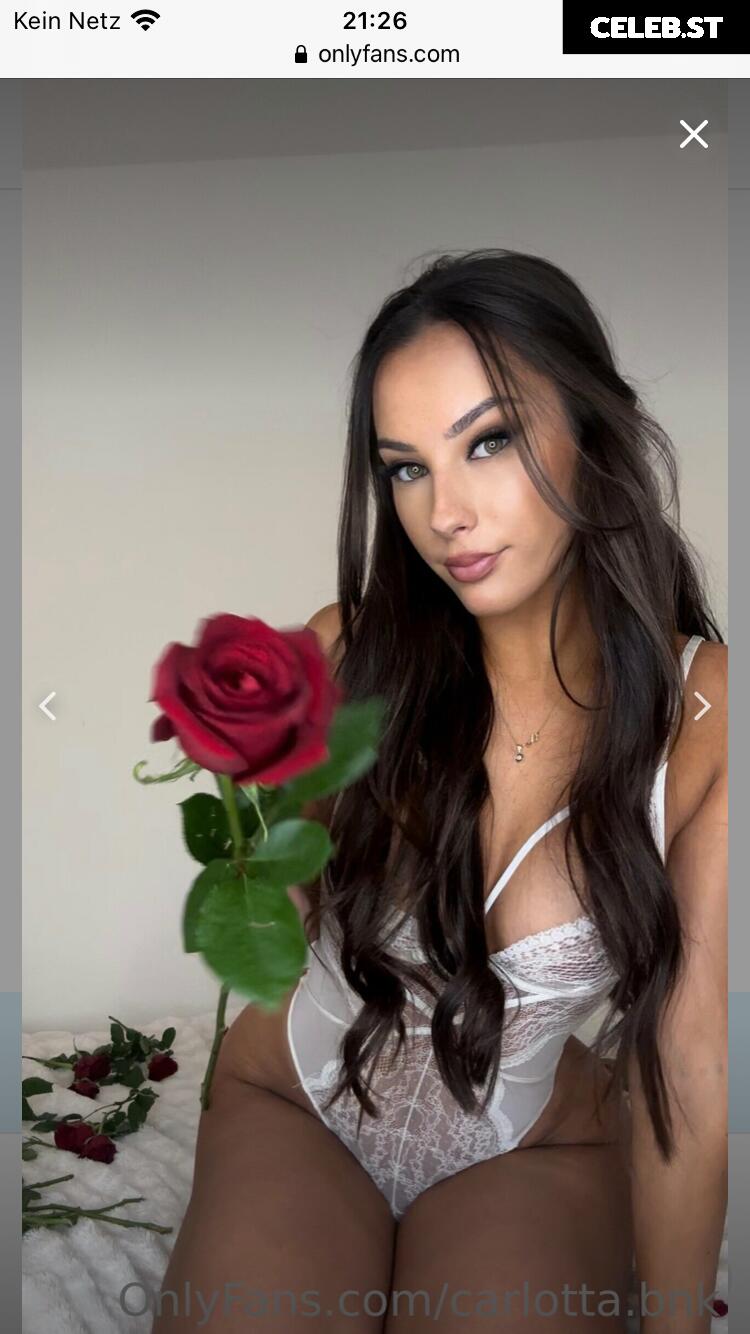
Task: Close the full-screen photo viewer
Action: [694, 134]
